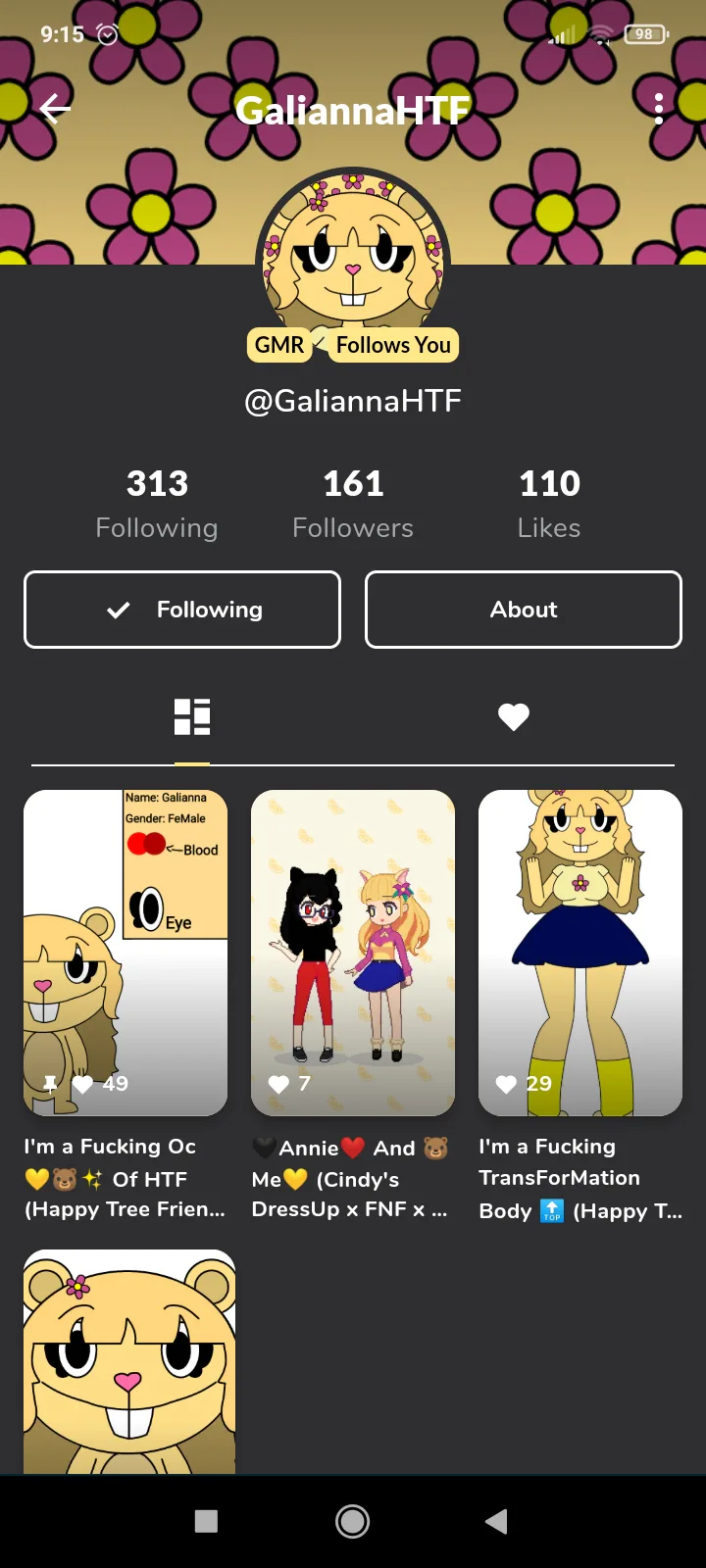Open the About section
The height and width of the screenshot is (1568, 706).
[524, 610]
